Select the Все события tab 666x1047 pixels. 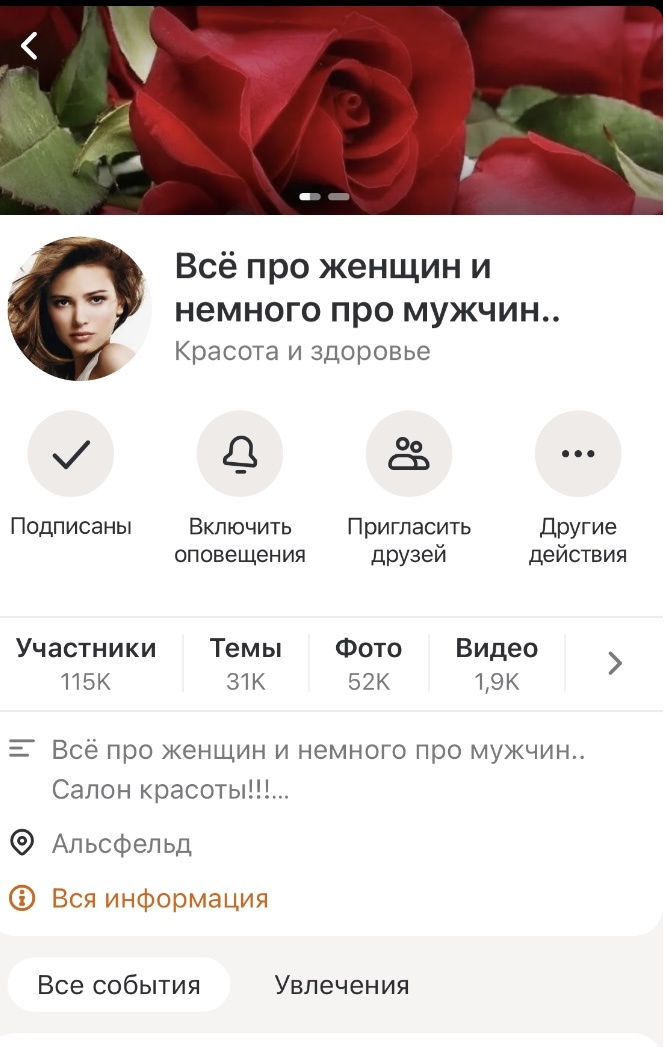tap(119, 985)
